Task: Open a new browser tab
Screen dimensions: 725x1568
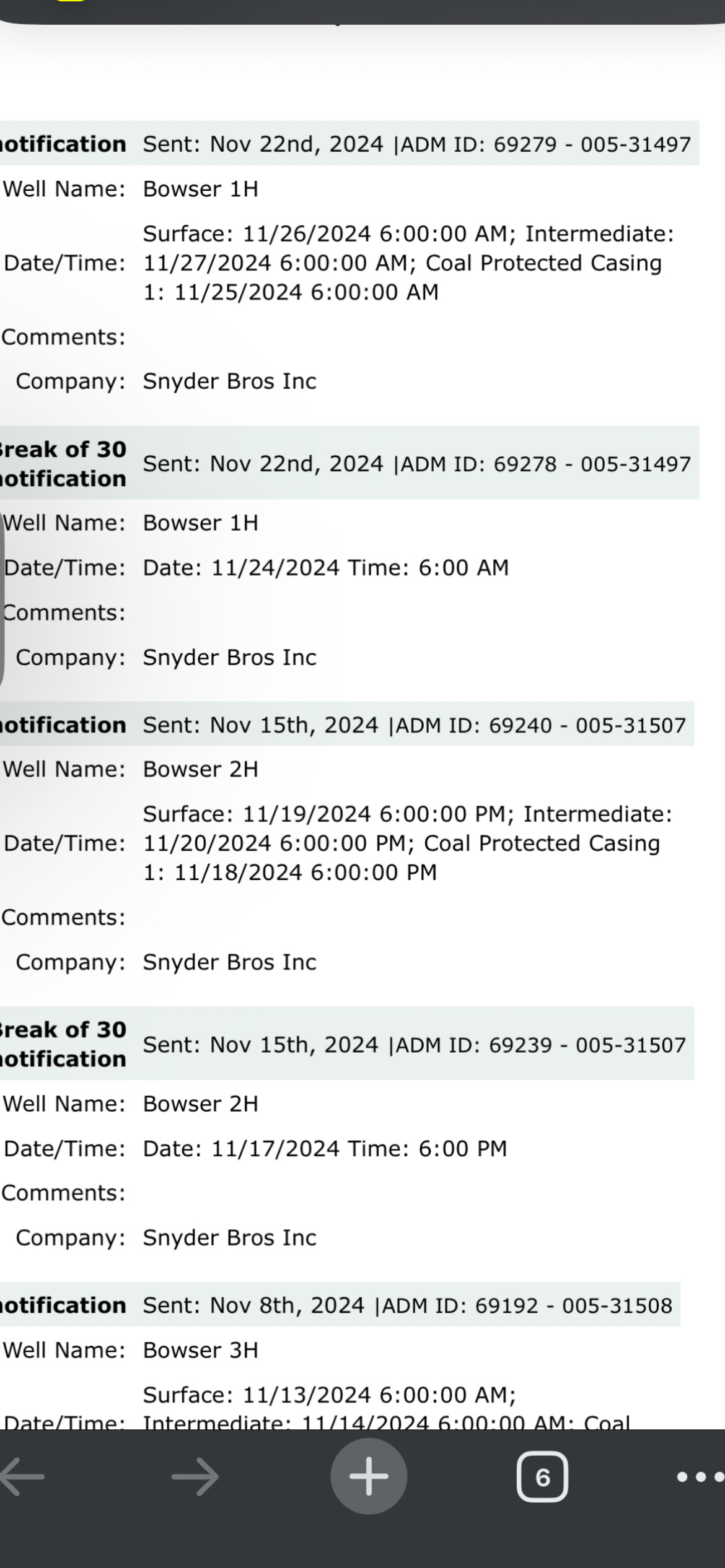Action: tap(369, 1476)
